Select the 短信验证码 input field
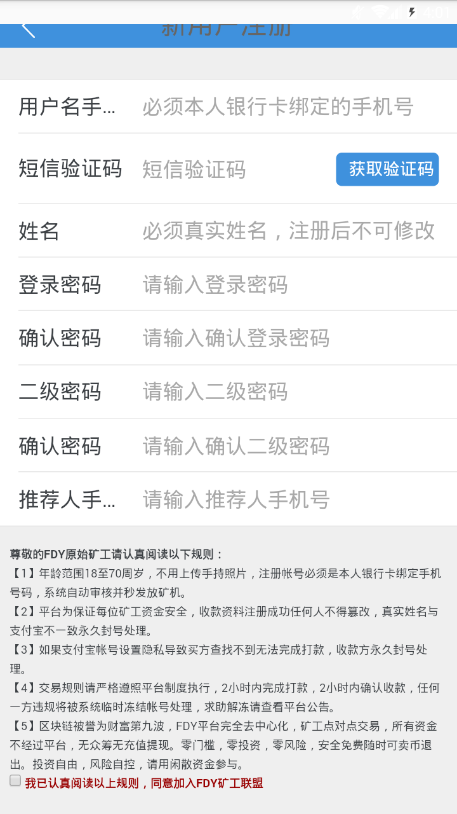Image resolution: width=457 pixels, height=814 pixels. (235, 169)
